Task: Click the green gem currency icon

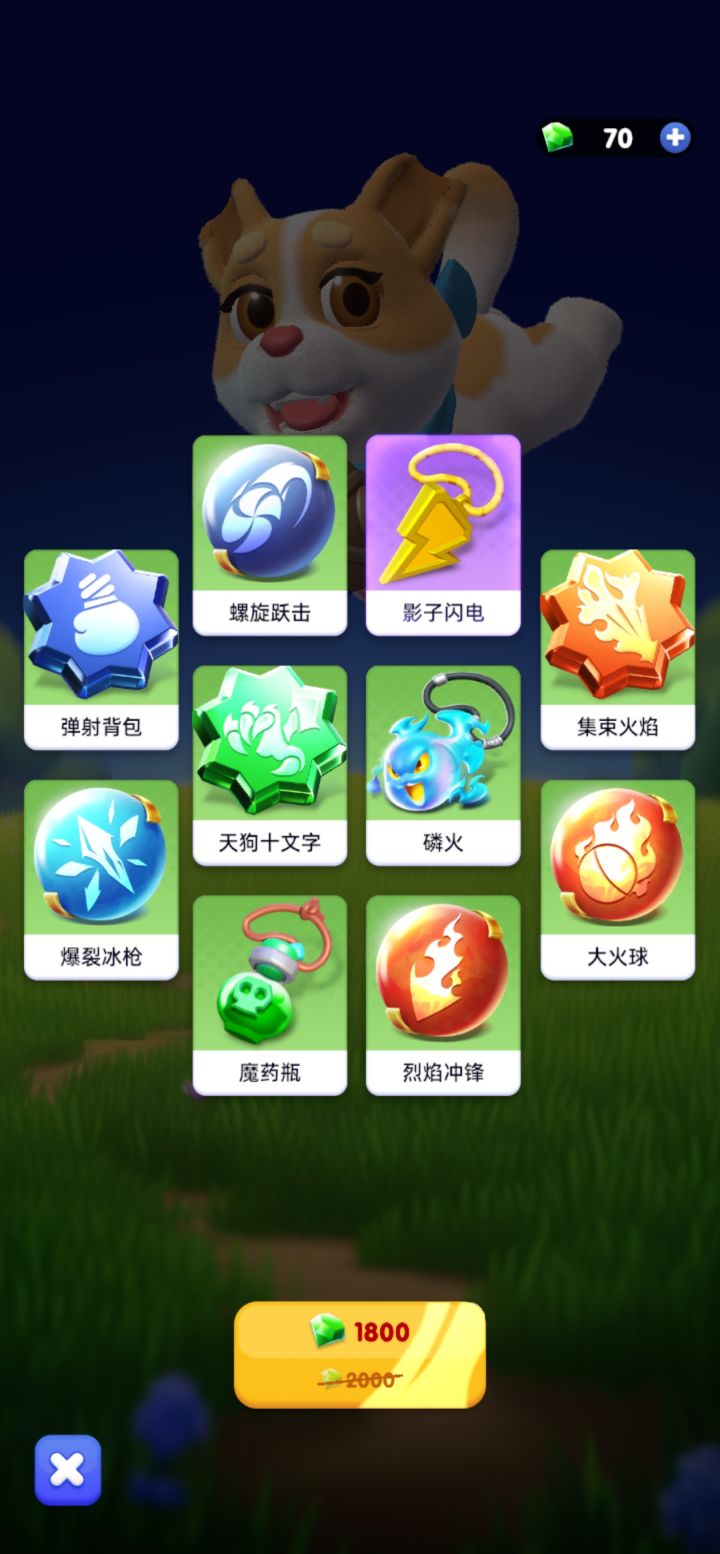Action: pos(558,138)
